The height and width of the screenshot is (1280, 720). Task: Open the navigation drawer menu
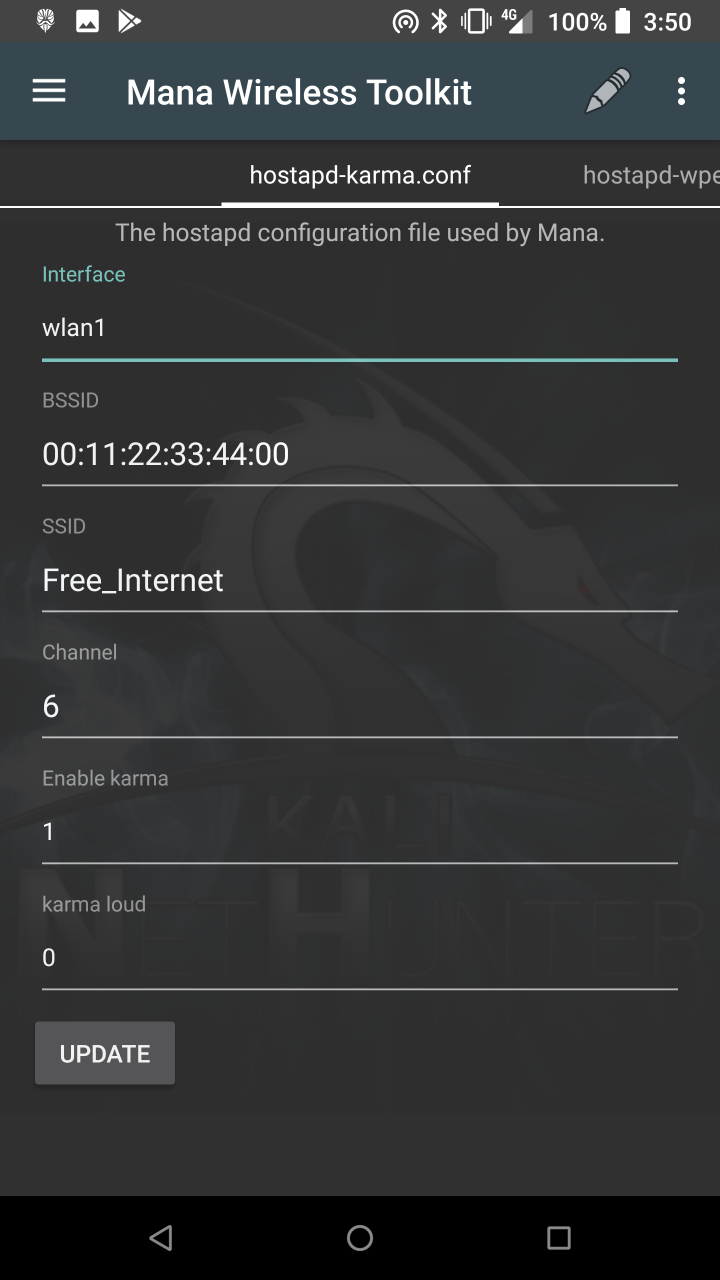click(x=49, y=92)
